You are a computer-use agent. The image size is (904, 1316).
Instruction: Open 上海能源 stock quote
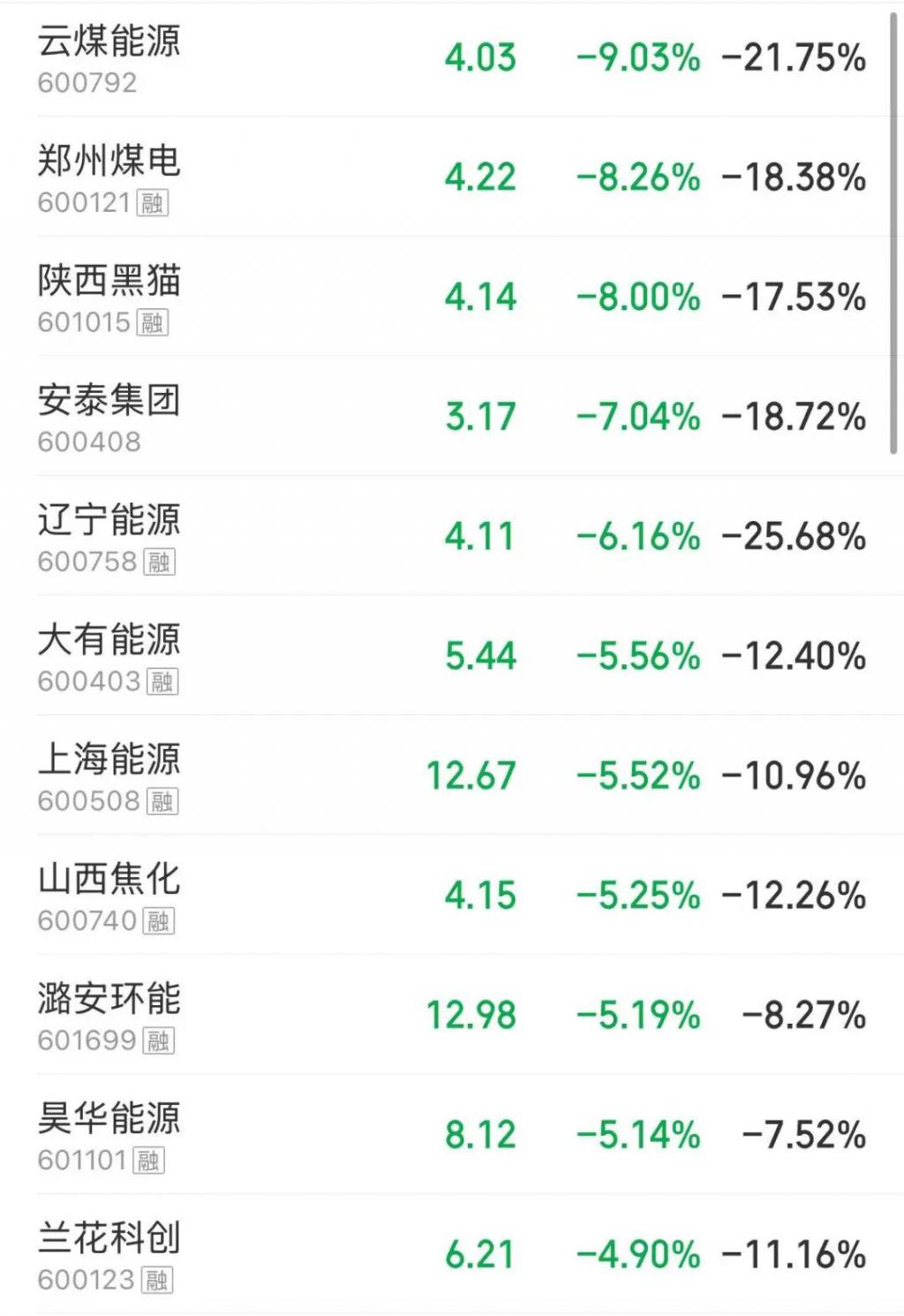point(452,775)
